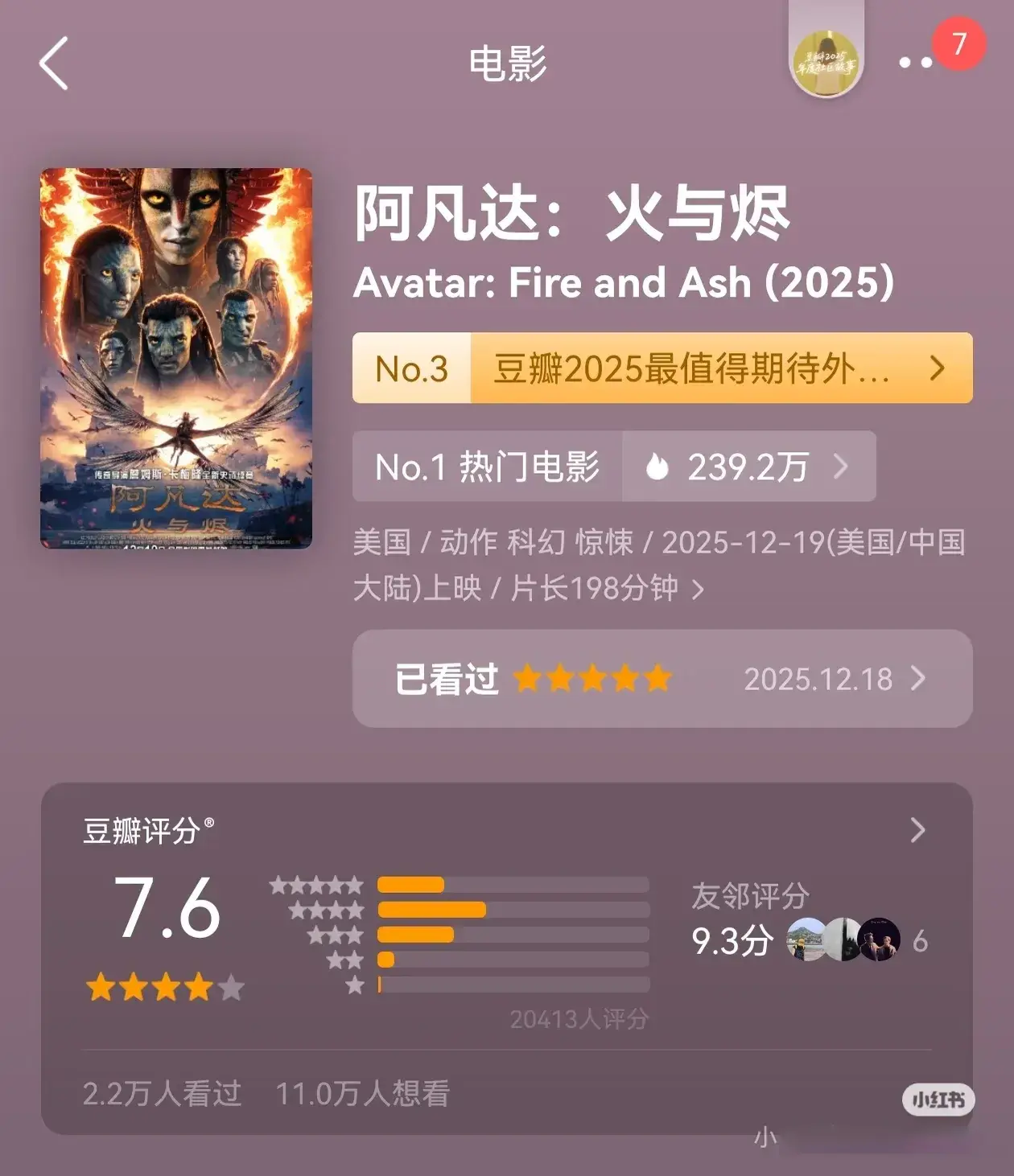Open the overflow menu with 7 badge

[916, 62]
